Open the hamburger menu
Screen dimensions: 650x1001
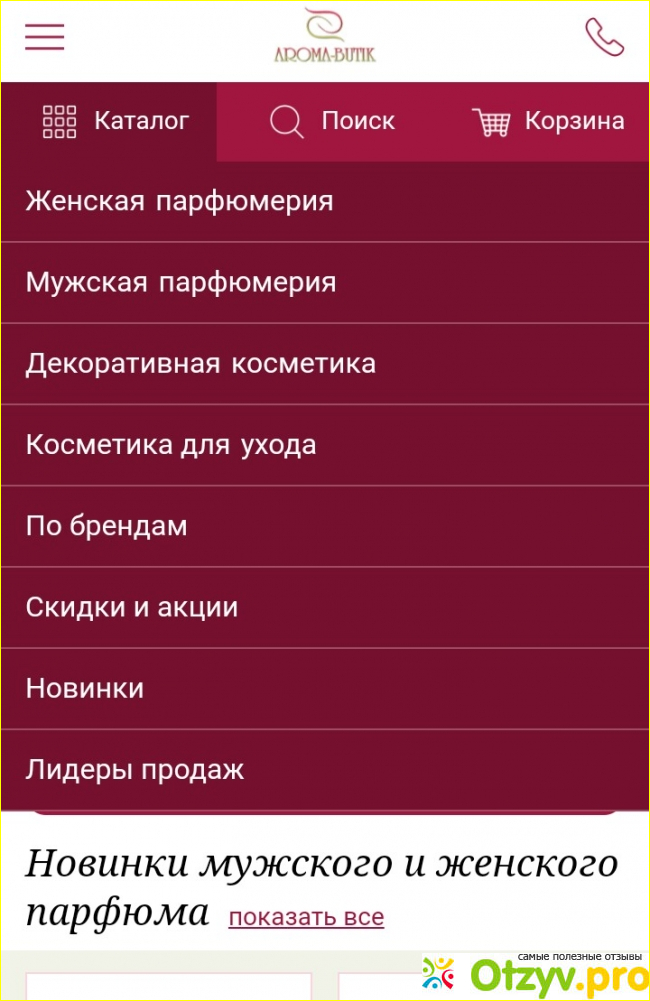tap(45, 37)
